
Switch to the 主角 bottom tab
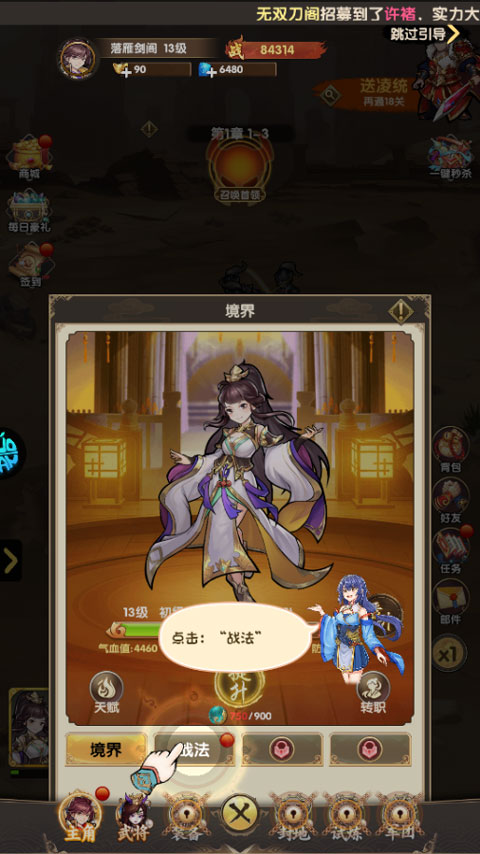(x=80, y=818)
